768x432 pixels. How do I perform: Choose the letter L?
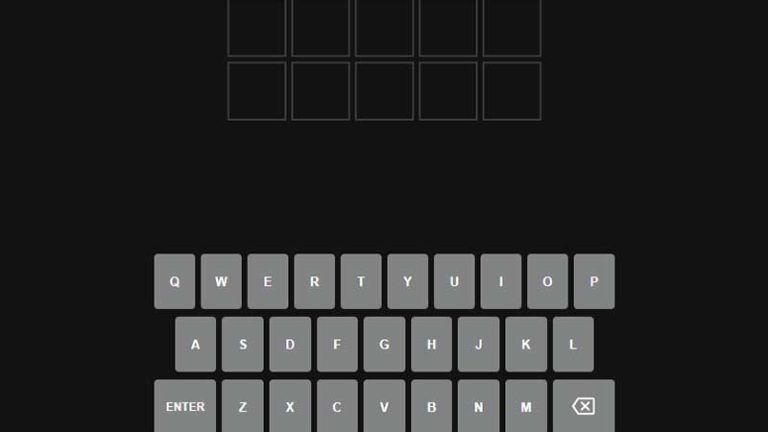pyautogui.click(x=573, y=344)
